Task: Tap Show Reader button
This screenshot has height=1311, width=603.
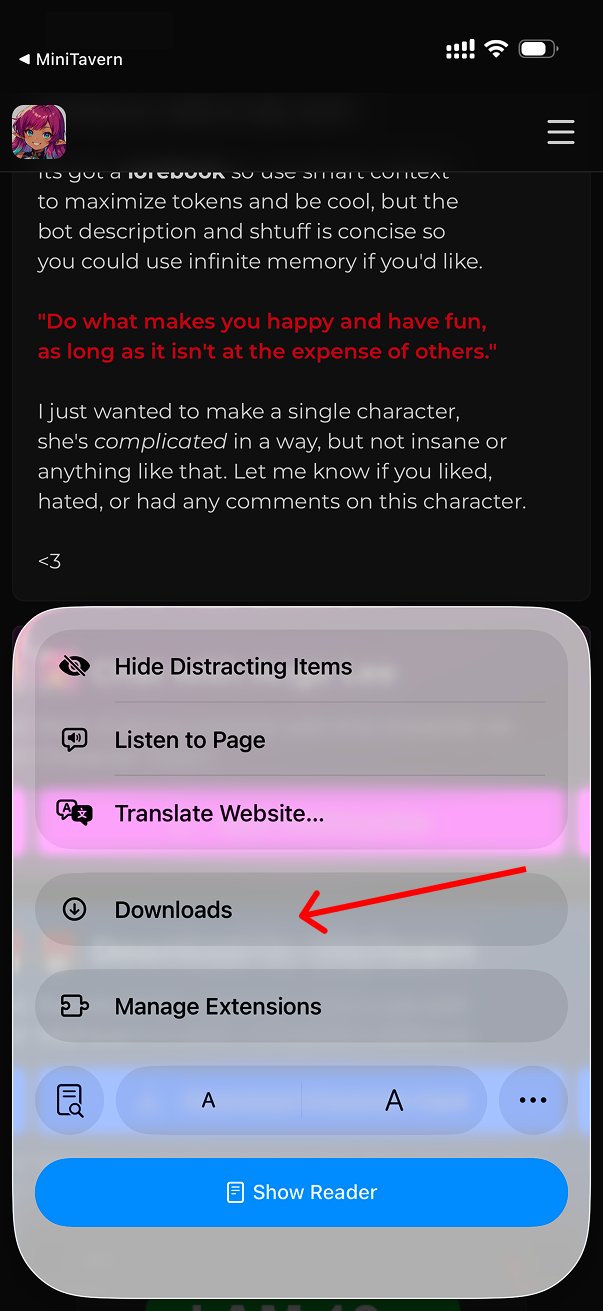Action: (301, 1192)
